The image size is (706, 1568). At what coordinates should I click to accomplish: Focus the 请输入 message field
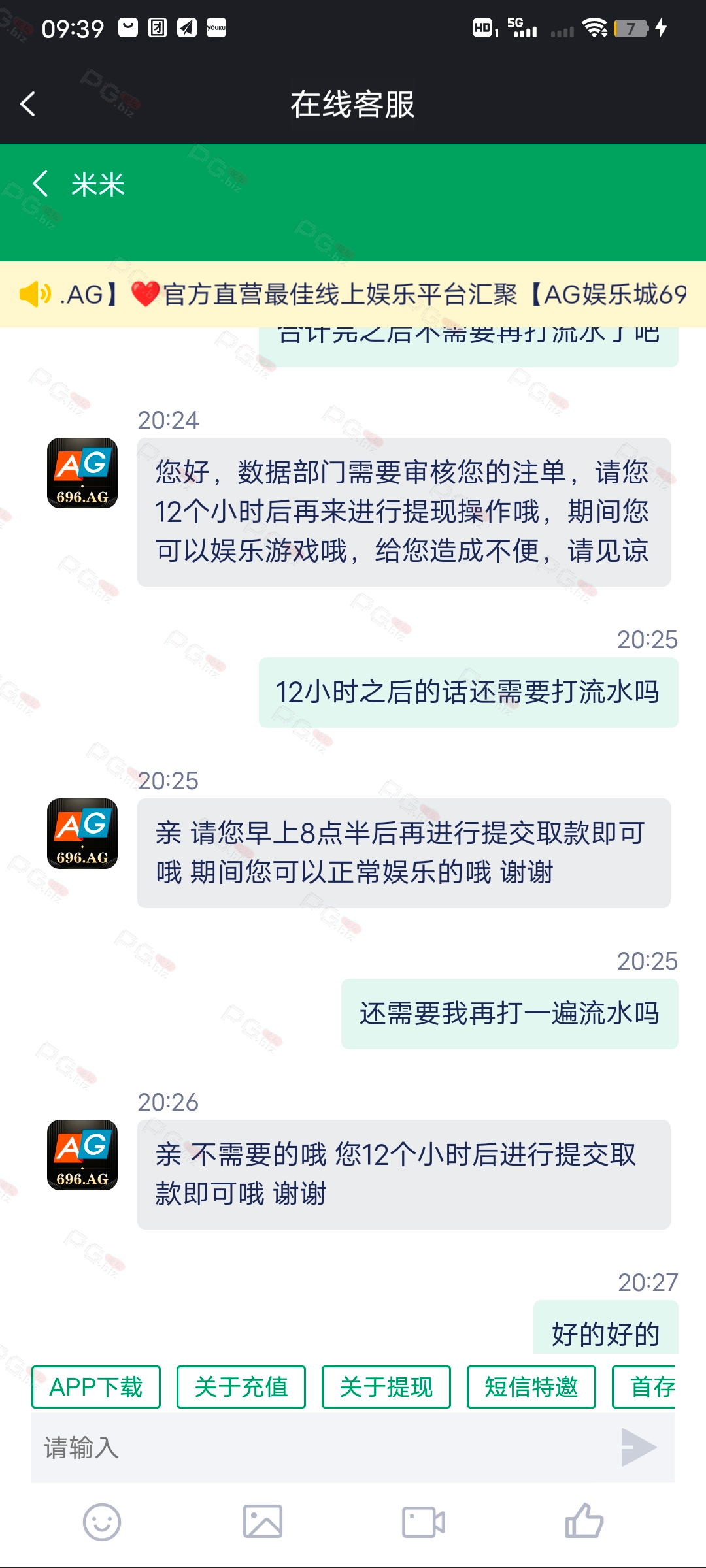(x=320, y=1447)
